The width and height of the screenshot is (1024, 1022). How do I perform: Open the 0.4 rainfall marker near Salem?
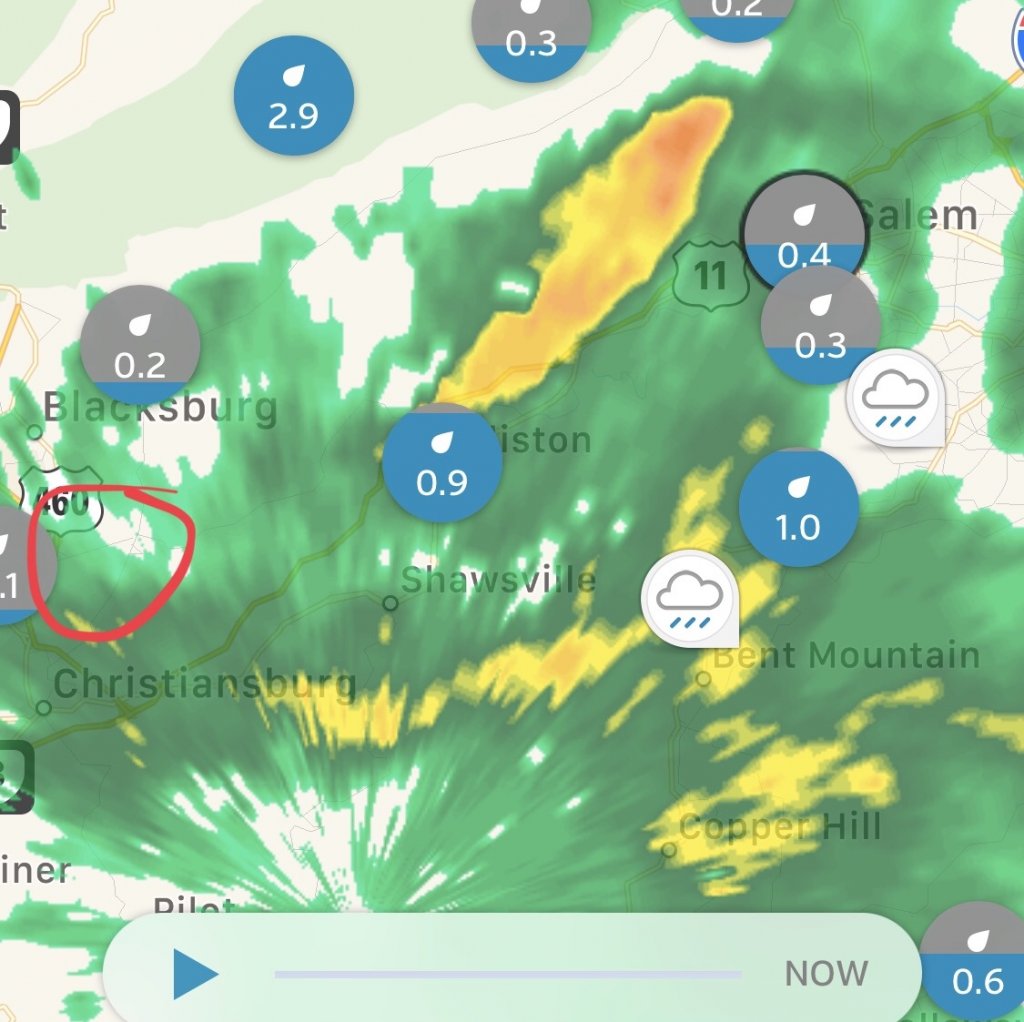[804, 234]
